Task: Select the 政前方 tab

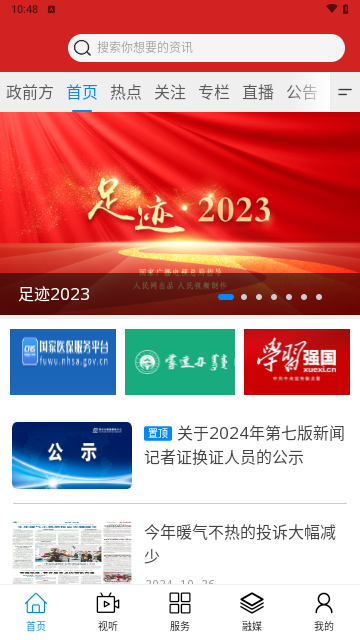Action: tap(29, 92)
